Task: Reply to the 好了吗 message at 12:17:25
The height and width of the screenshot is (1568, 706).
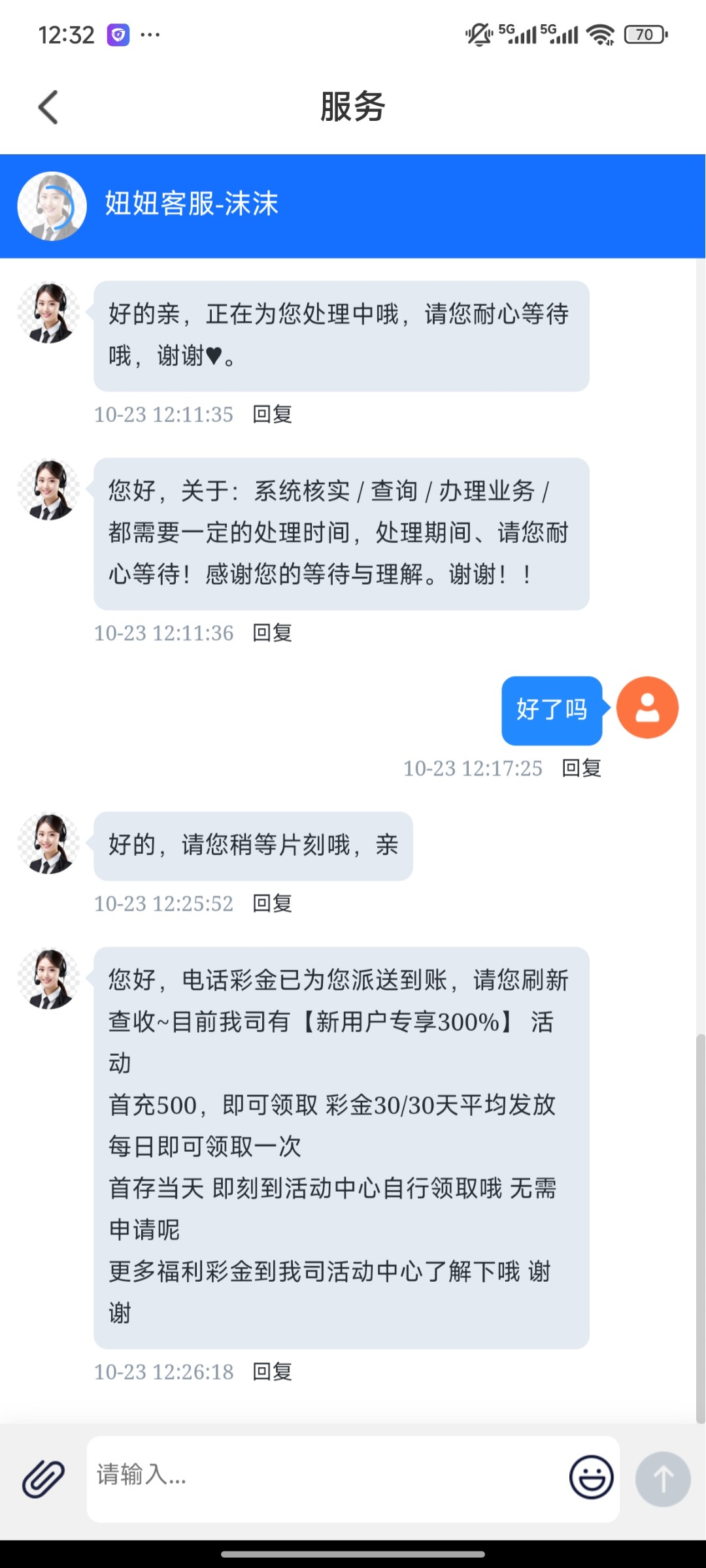Action: 581,768
